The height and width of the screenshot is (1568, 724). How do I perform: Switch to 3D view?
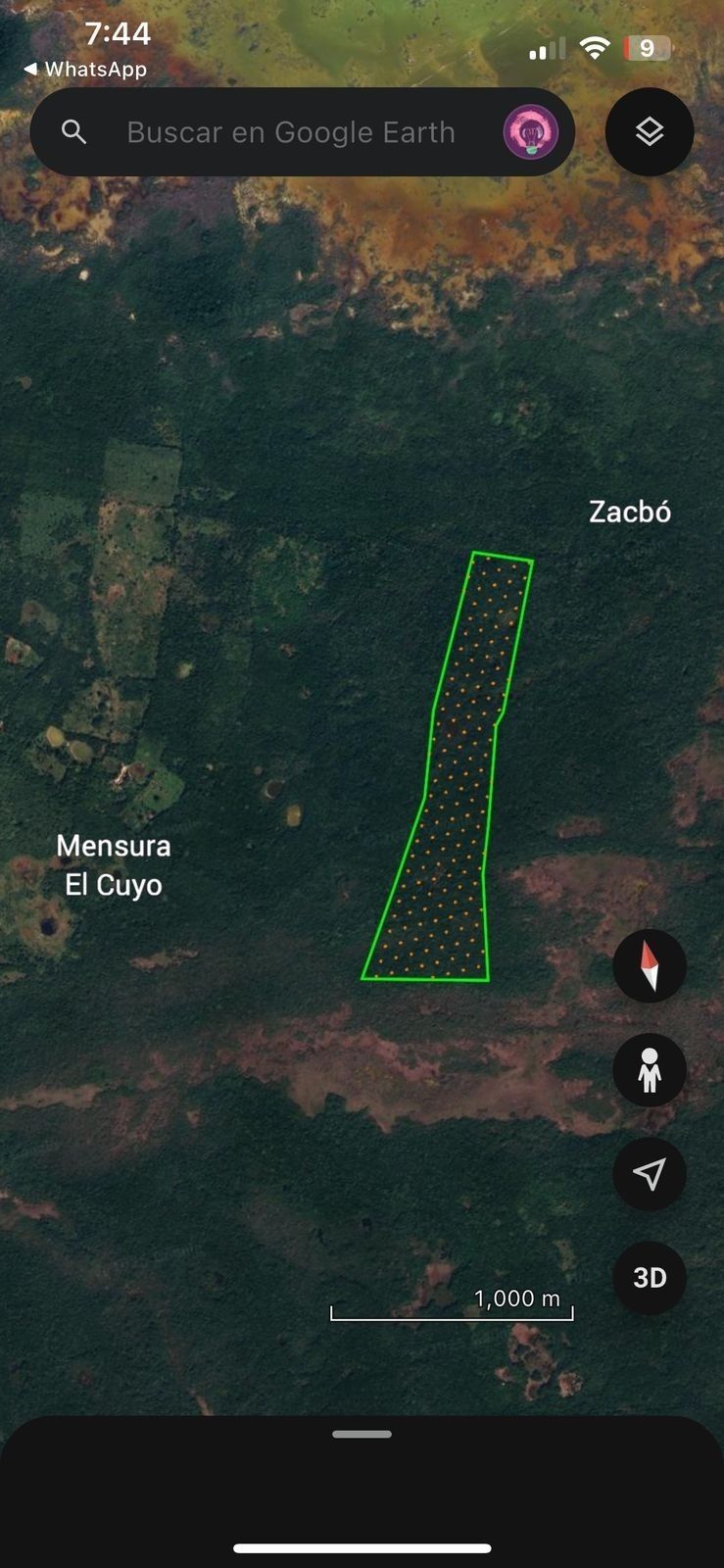point(650,1278)
